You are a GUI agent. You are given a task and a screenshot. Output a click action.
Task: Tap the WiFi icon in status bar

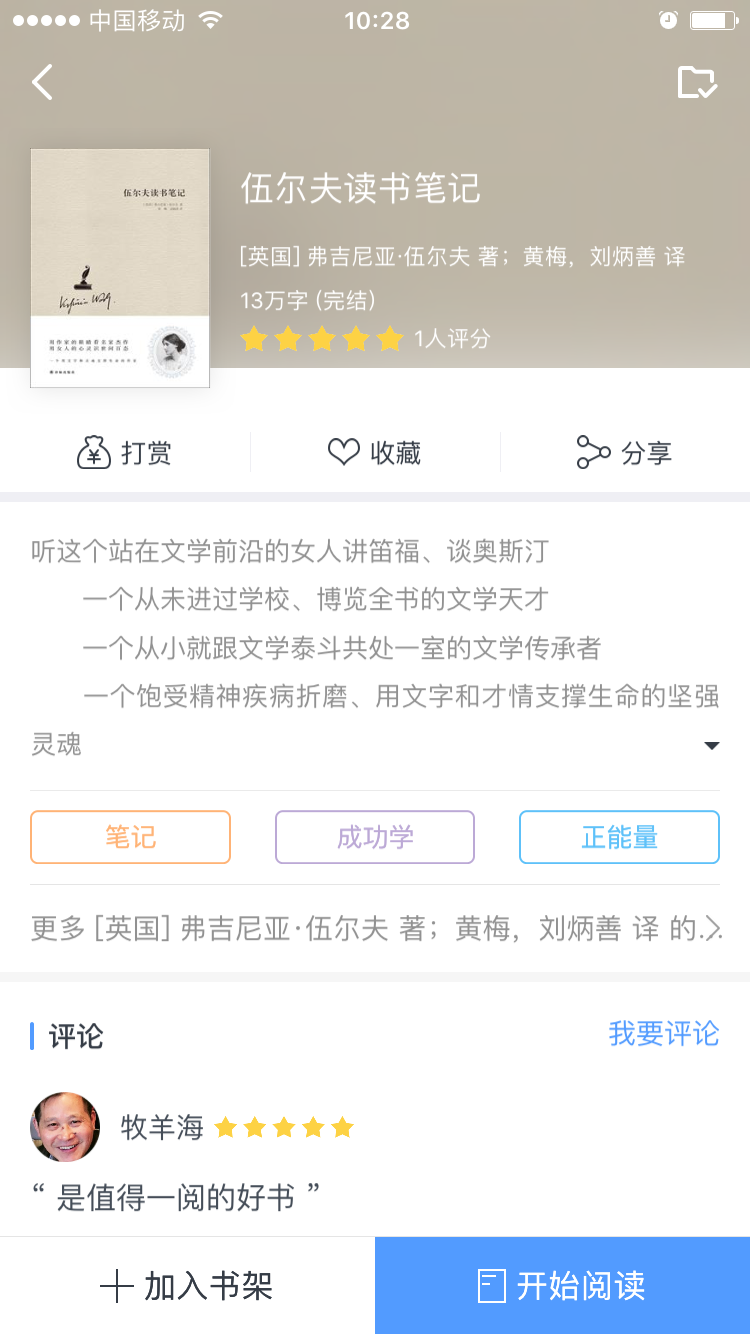click(x=210, y=18)
